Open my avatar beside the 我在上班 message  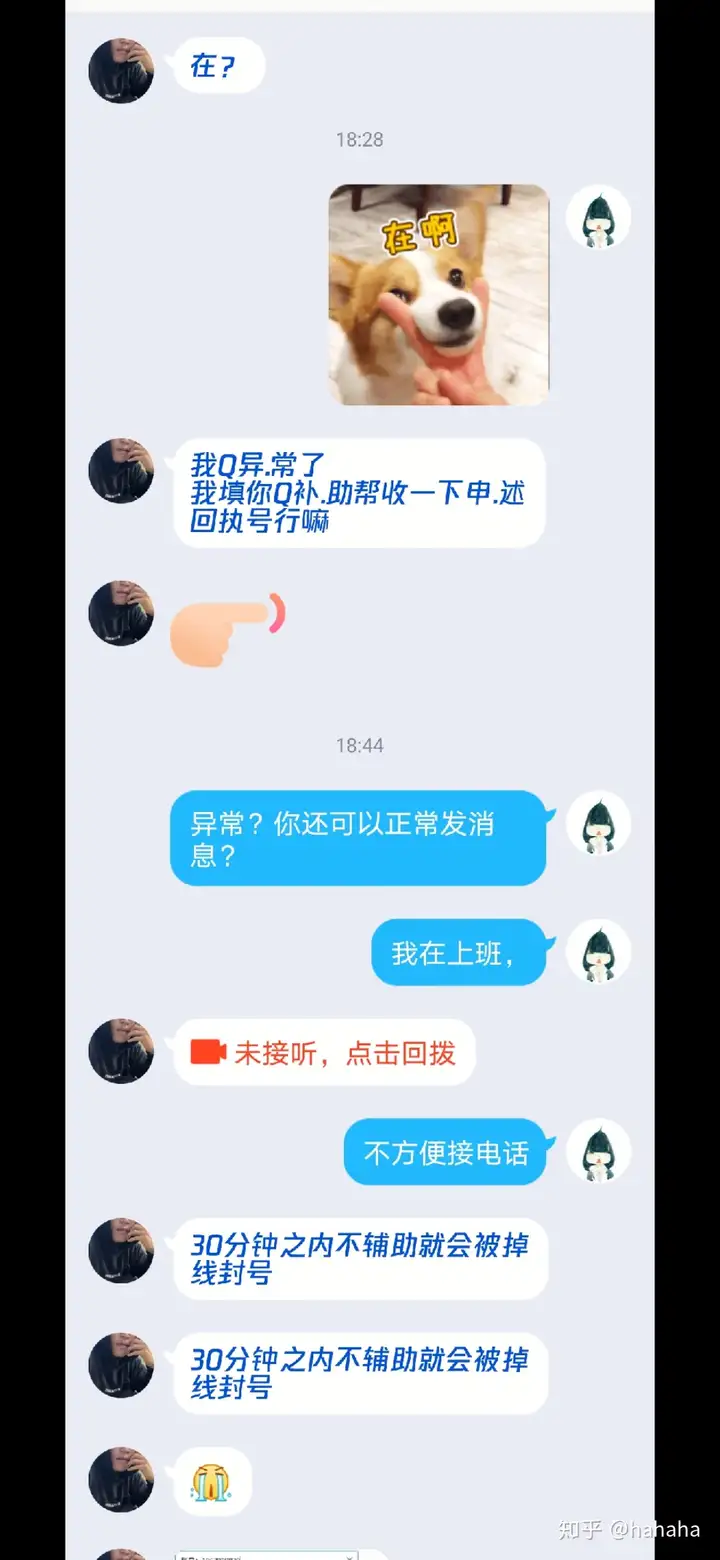coord(598,951)
